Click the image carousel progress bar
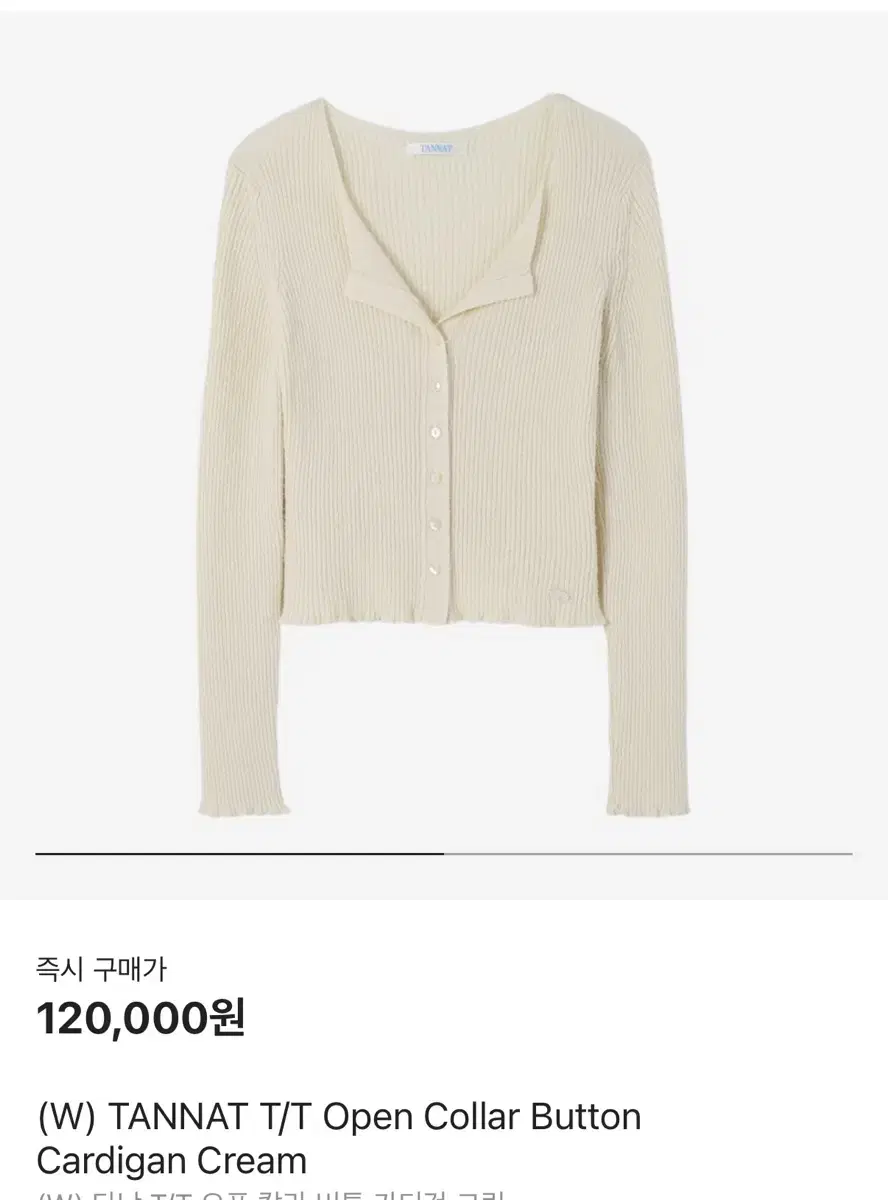Image resolution: width=888 pixels, height=1200 pixels. click(x=444, y=853)
